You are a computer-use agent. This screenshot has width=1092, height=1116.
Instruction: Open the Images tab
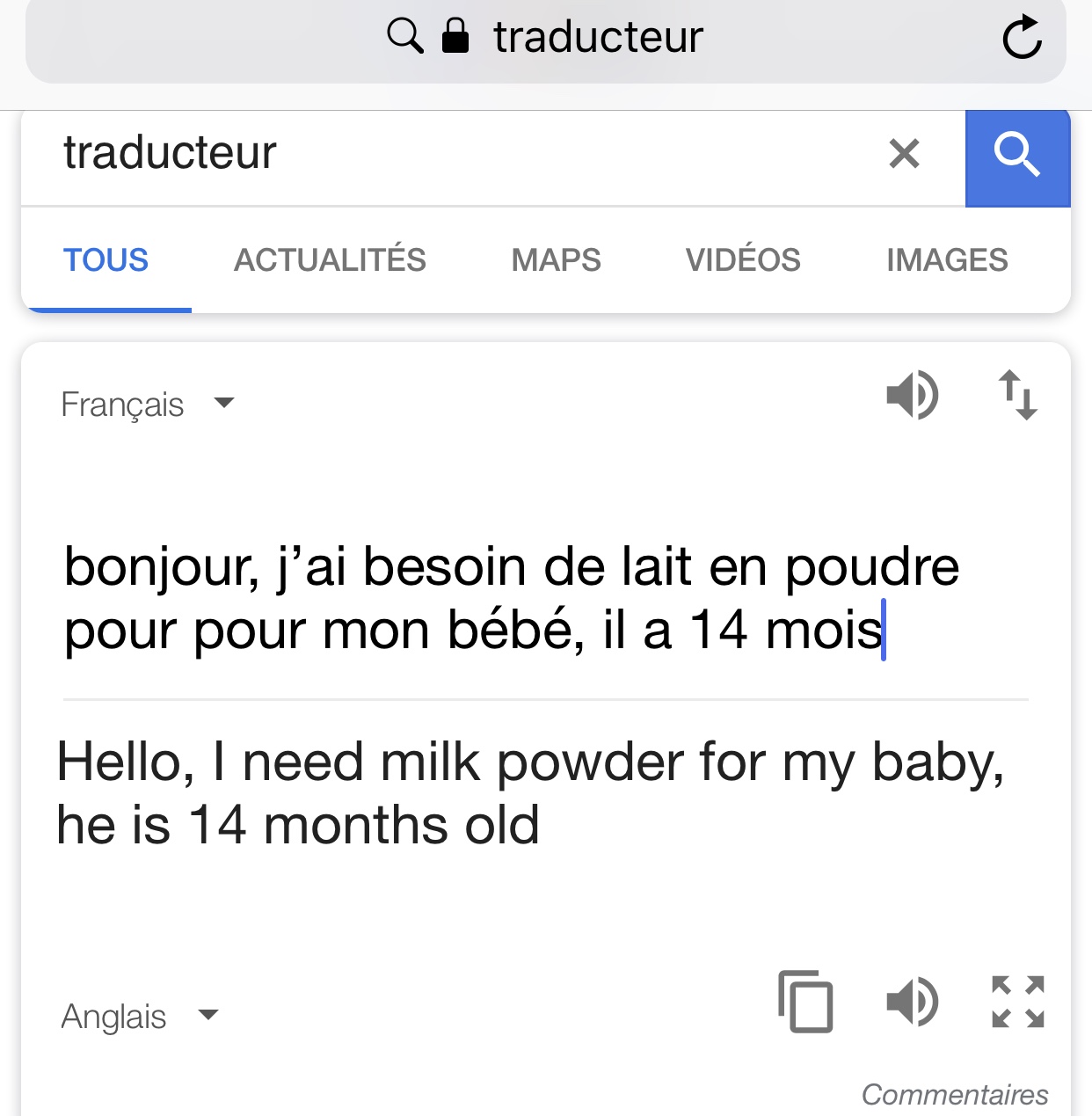pyautogui.click(x=947, y=260)
